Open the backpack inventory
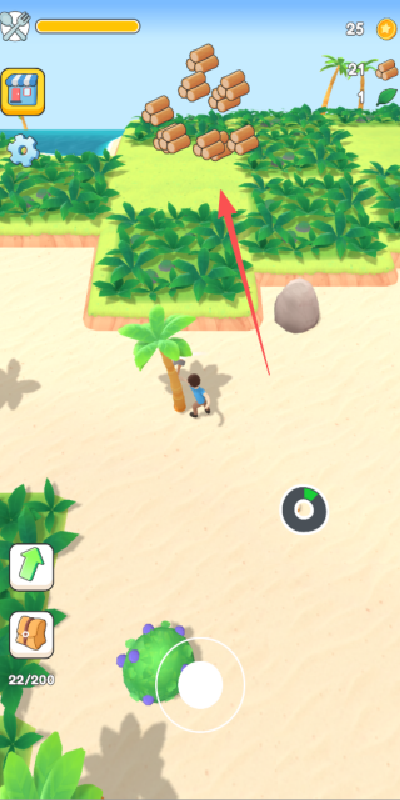The height and width of the screenshot is (800, 400). coord(32,634)
